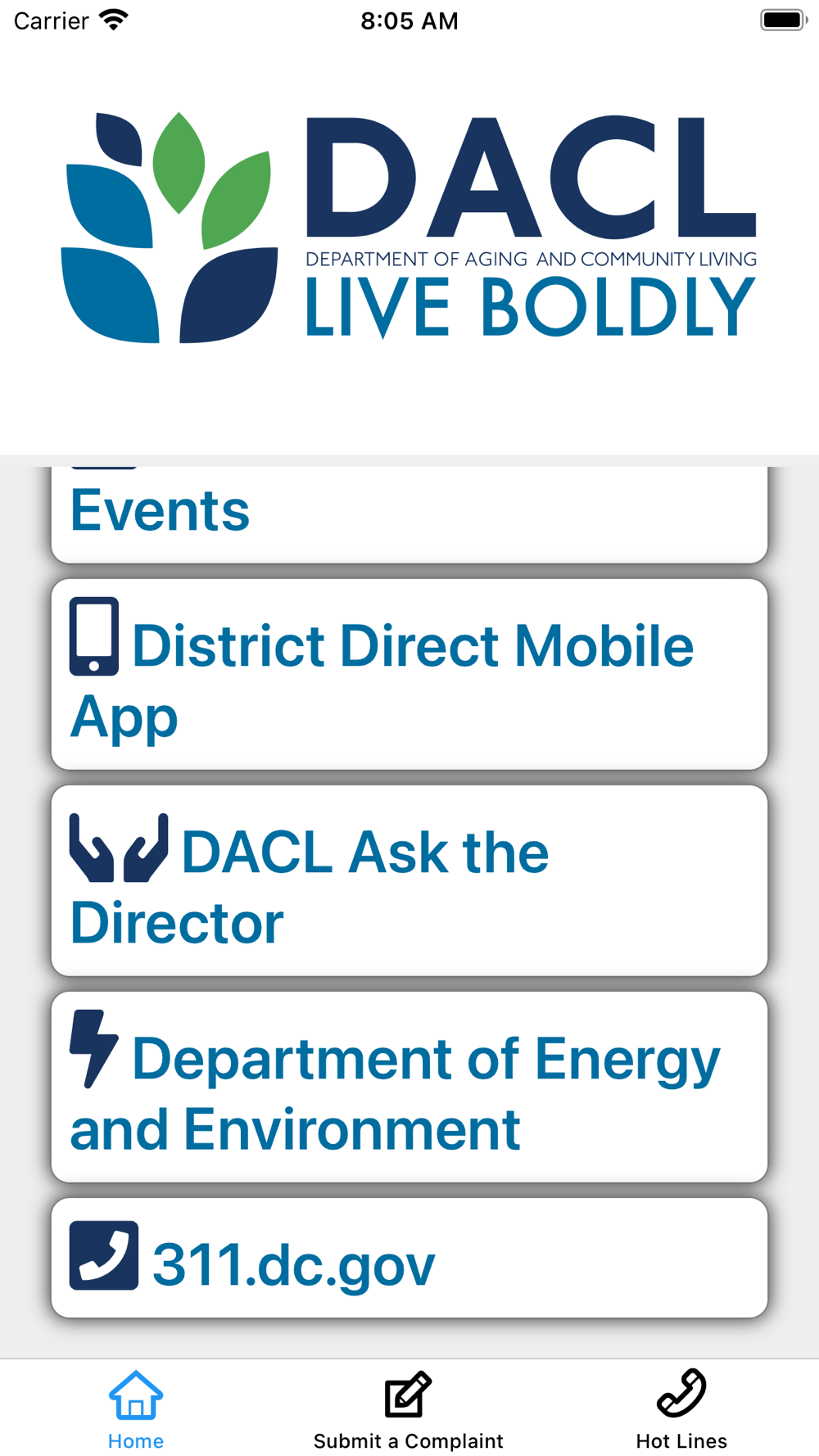This screenshot has width=819, height=1456.
Task: Go to Submit a Complaint tab
Action: coord(409,1410)
